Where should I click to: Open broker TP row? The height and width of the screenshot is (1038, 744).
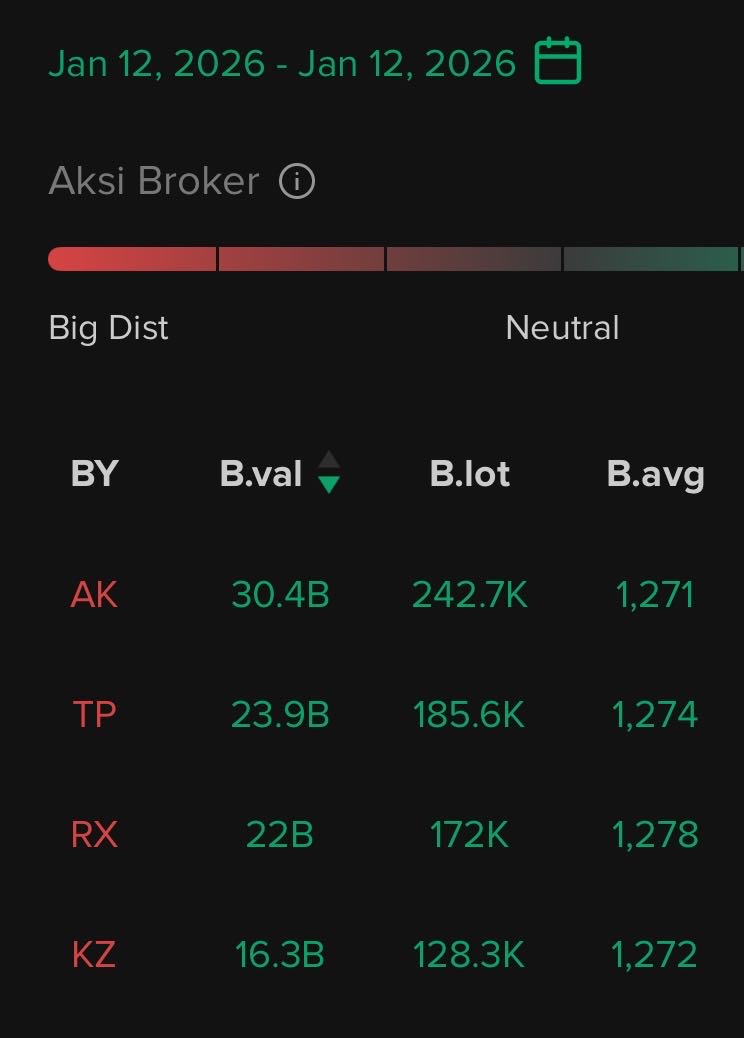94,715
